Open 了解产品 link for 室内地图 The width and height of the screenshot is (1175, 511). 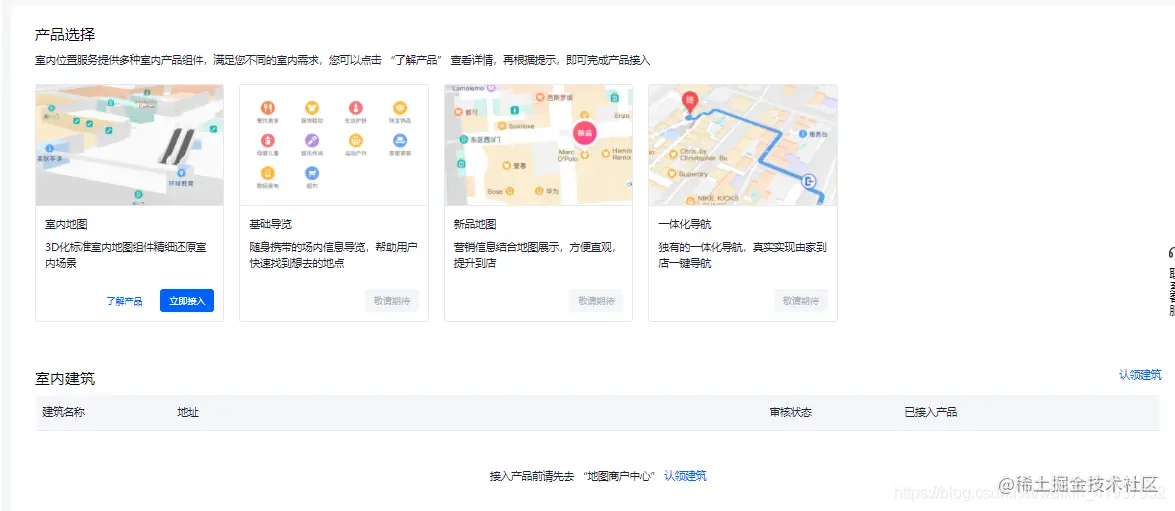[x=124, y=301]
